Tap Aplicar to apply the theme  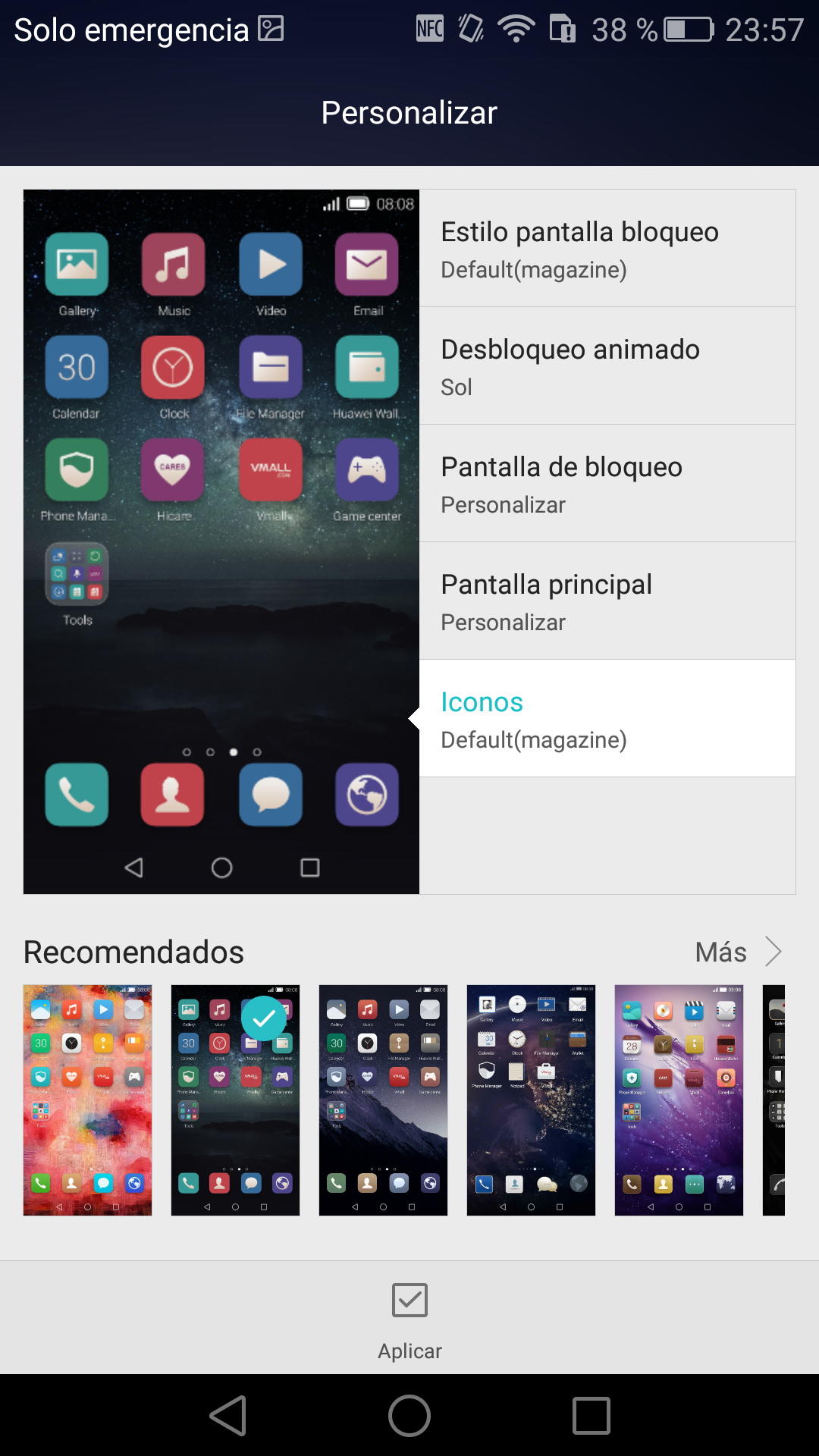click(x=409, y=1318)
